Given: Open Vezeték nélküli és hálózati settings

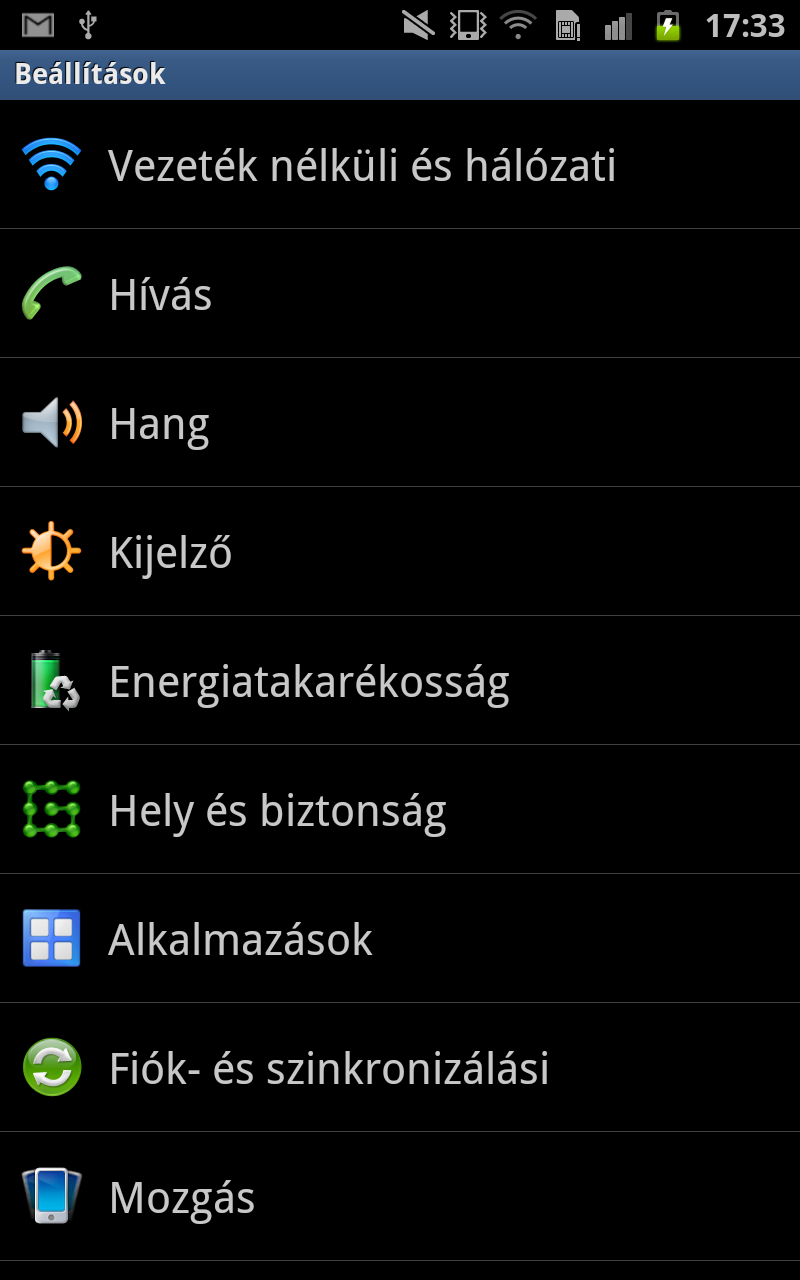Looking at the screenshot, I should coord(362,165).
